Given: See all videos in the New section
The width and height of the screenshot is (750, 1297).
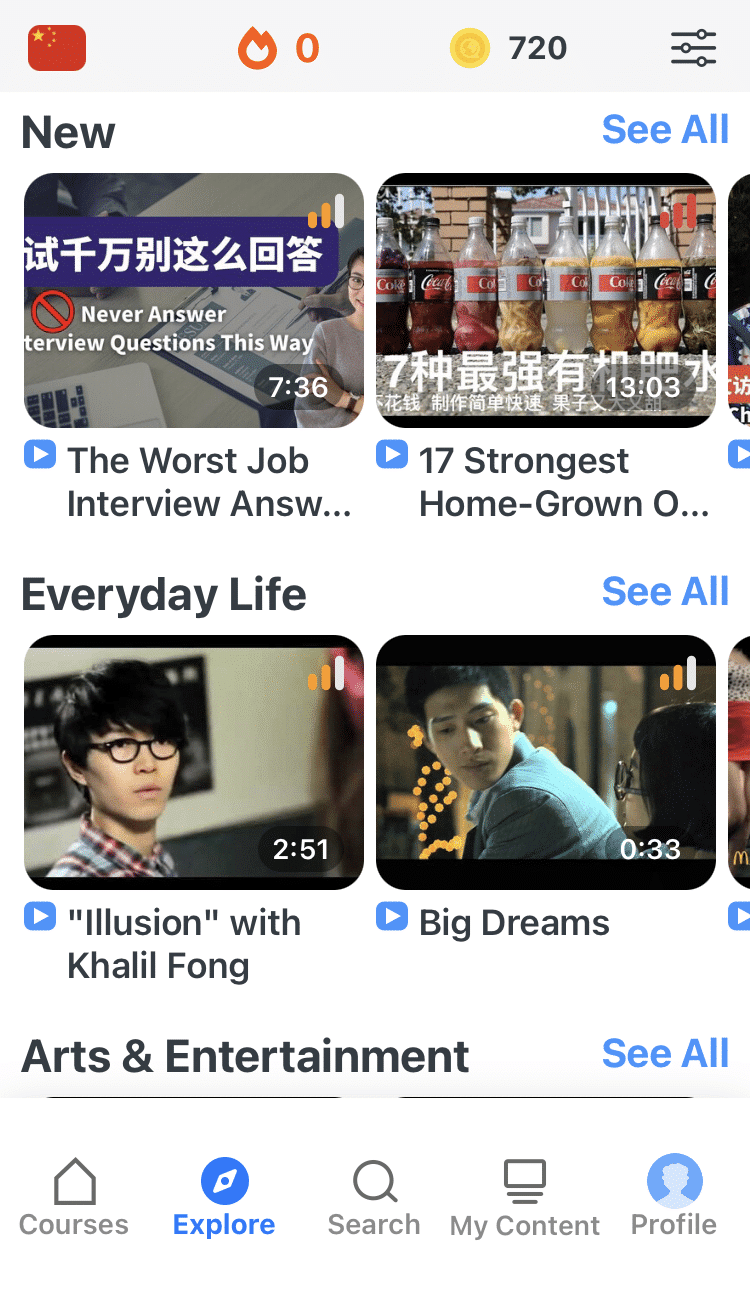Looking at the screenshot, I should (665, 130).
